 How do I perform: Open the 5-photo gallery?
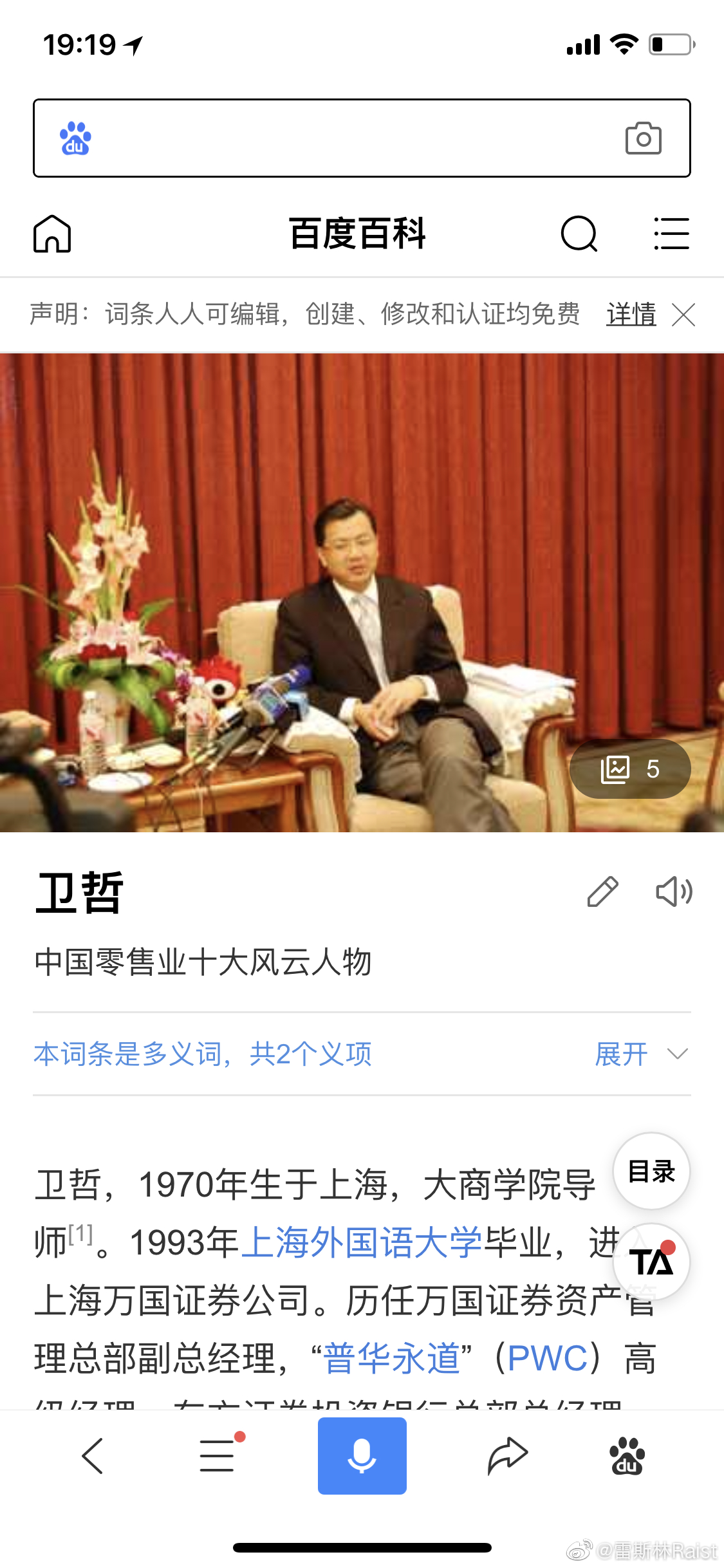point(629,769)
